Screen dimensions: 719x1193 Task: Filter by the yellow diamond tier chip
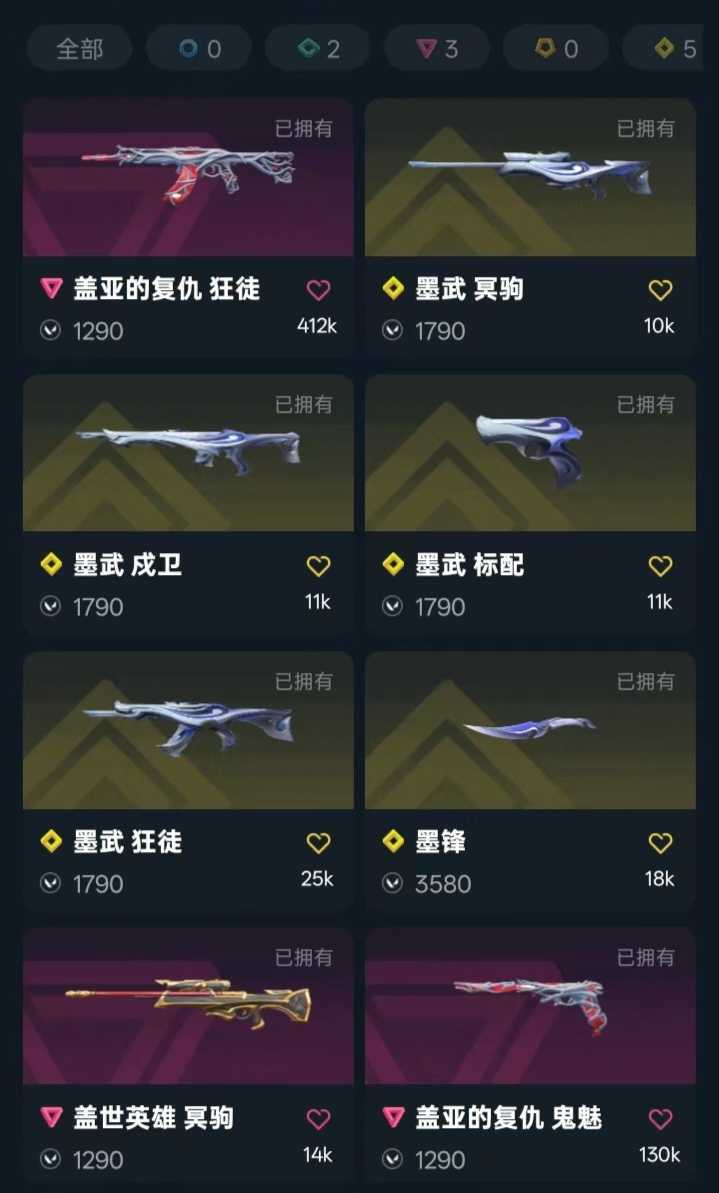pos(670,49)
